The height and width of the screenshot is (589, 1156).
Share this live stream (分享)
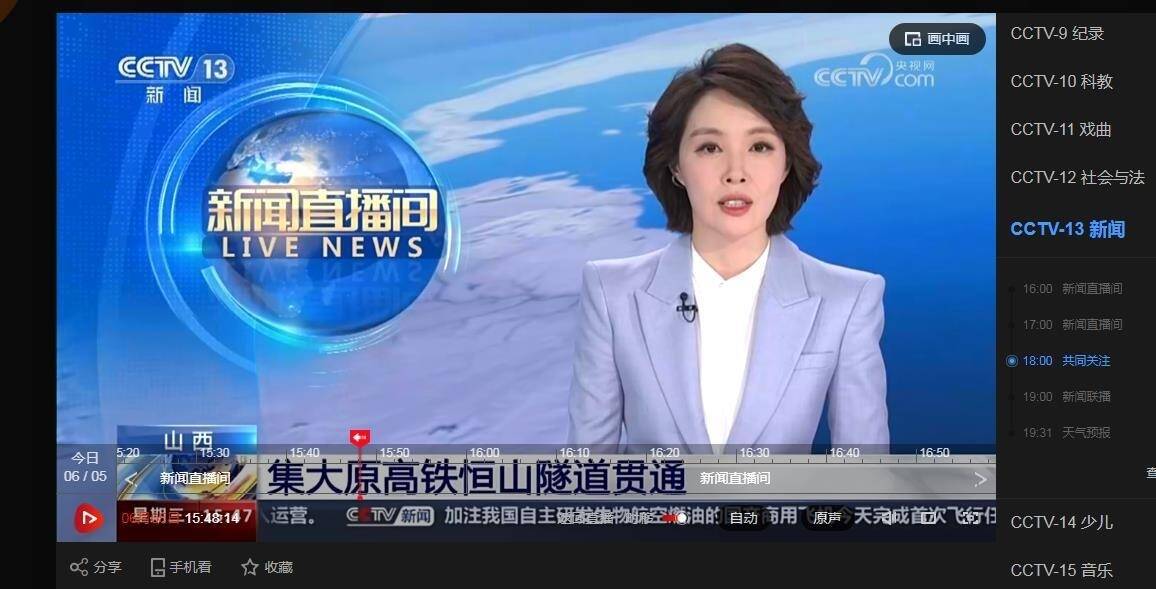pos(96,567)
